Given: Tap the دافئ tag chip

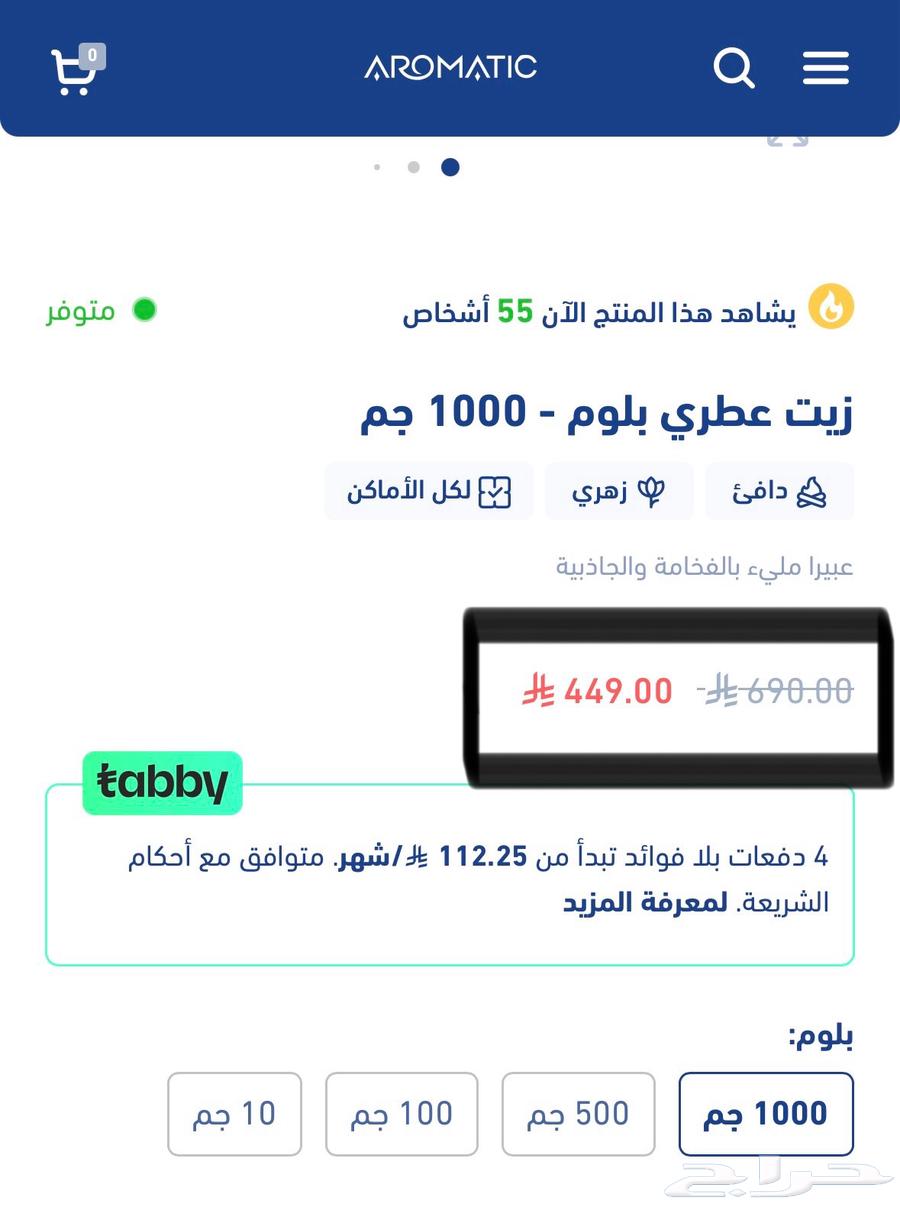Looking at the screenshot, I should (779, 491).
